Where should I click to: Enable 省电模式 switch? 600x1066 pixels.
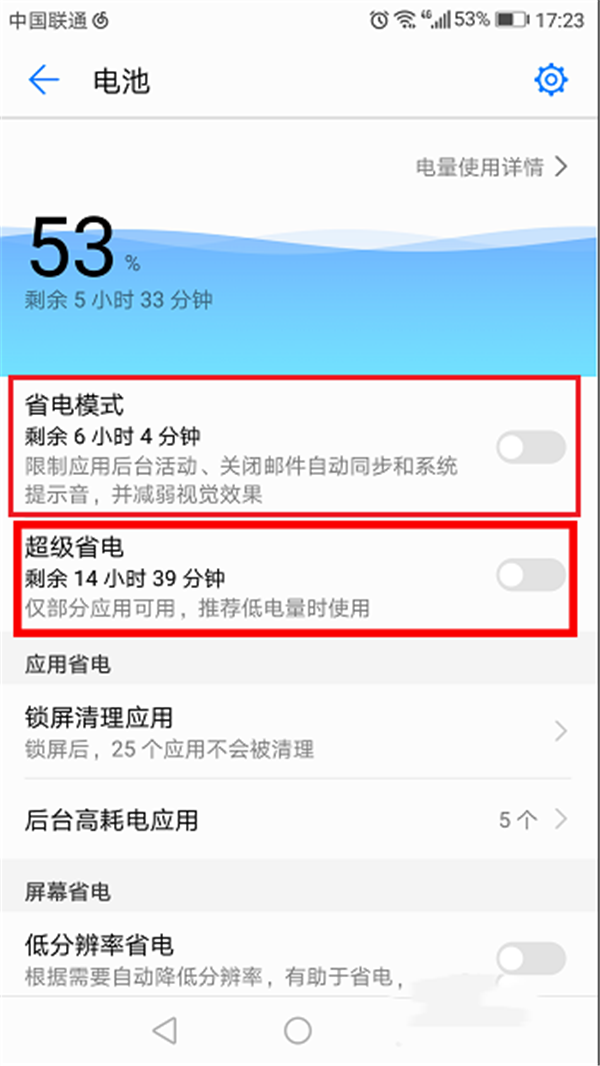531,447
